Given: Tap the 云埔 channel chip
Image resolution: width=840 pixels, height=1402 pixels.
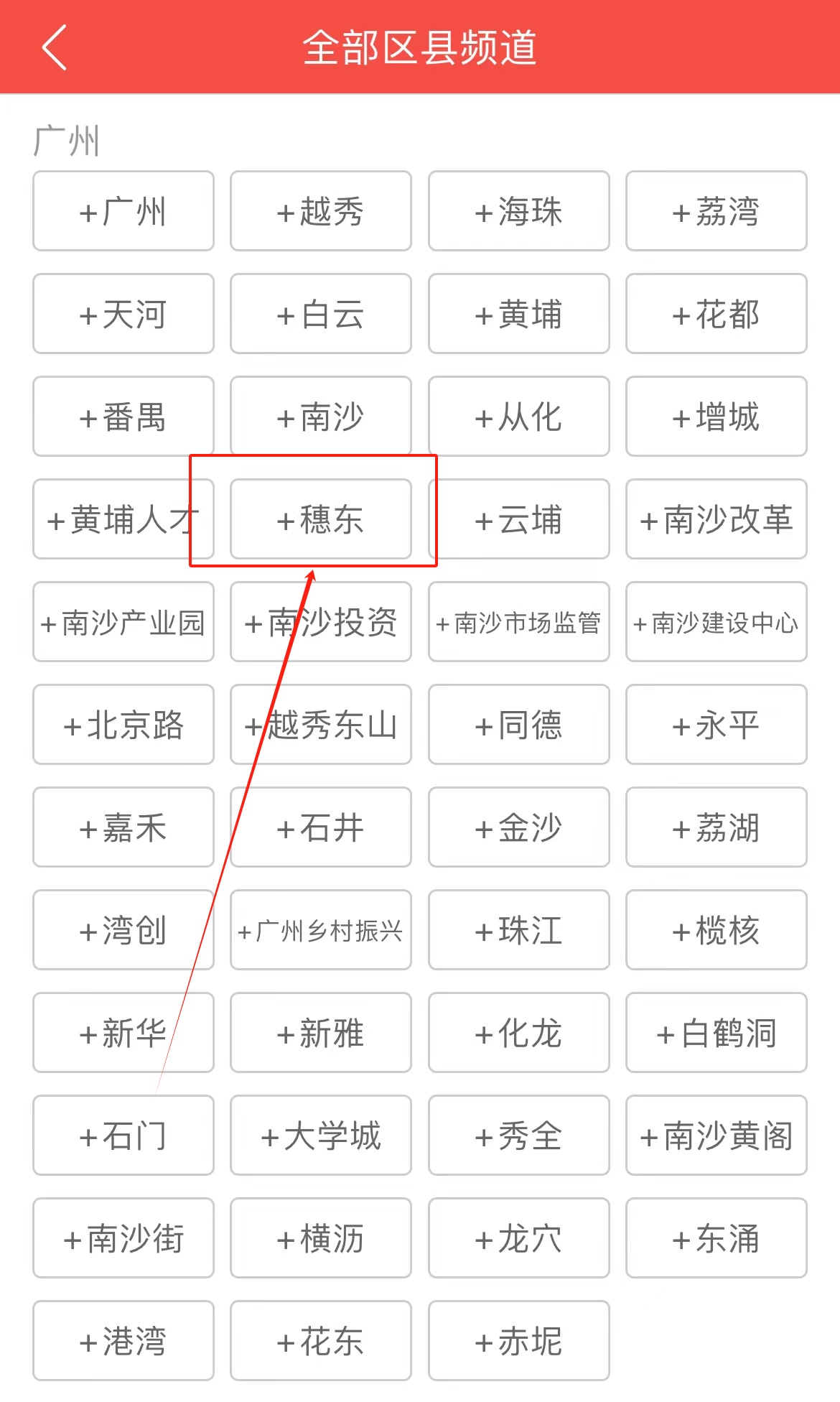Looking at the screenshot, I should (519, 519).
